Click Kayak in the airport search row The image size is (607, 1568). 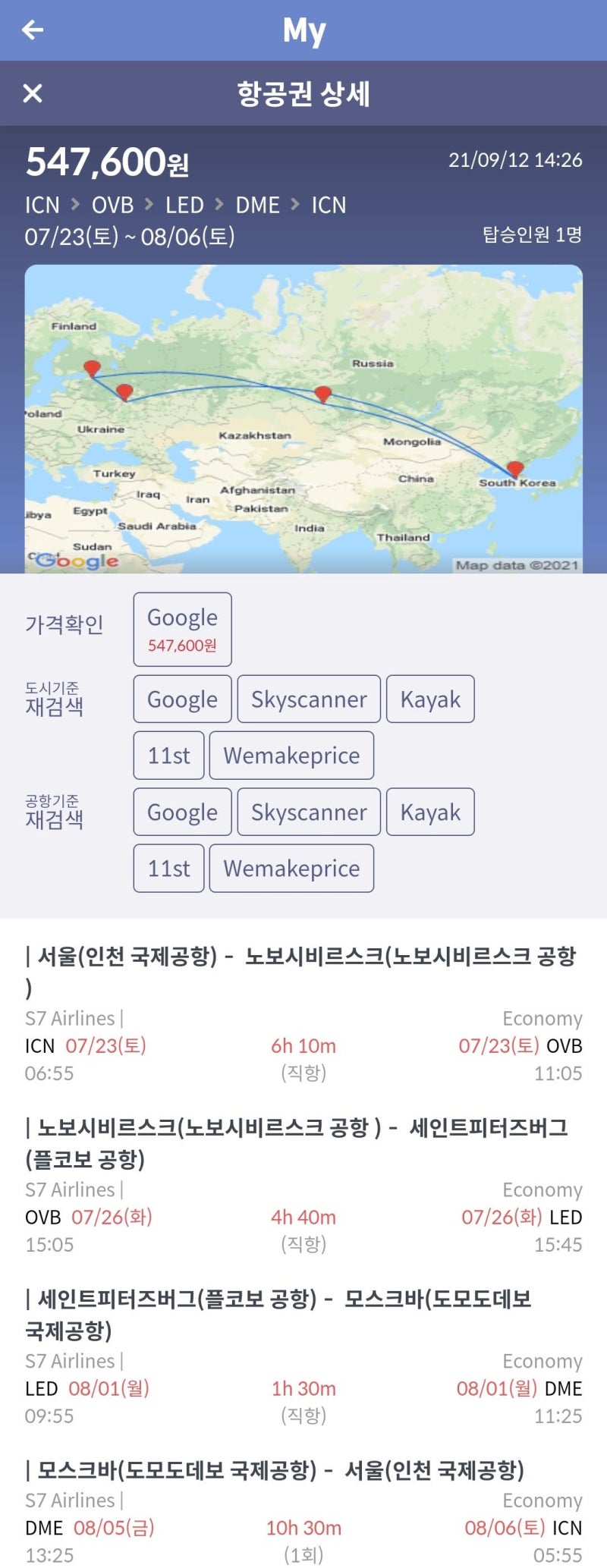(x=430, y=812)
